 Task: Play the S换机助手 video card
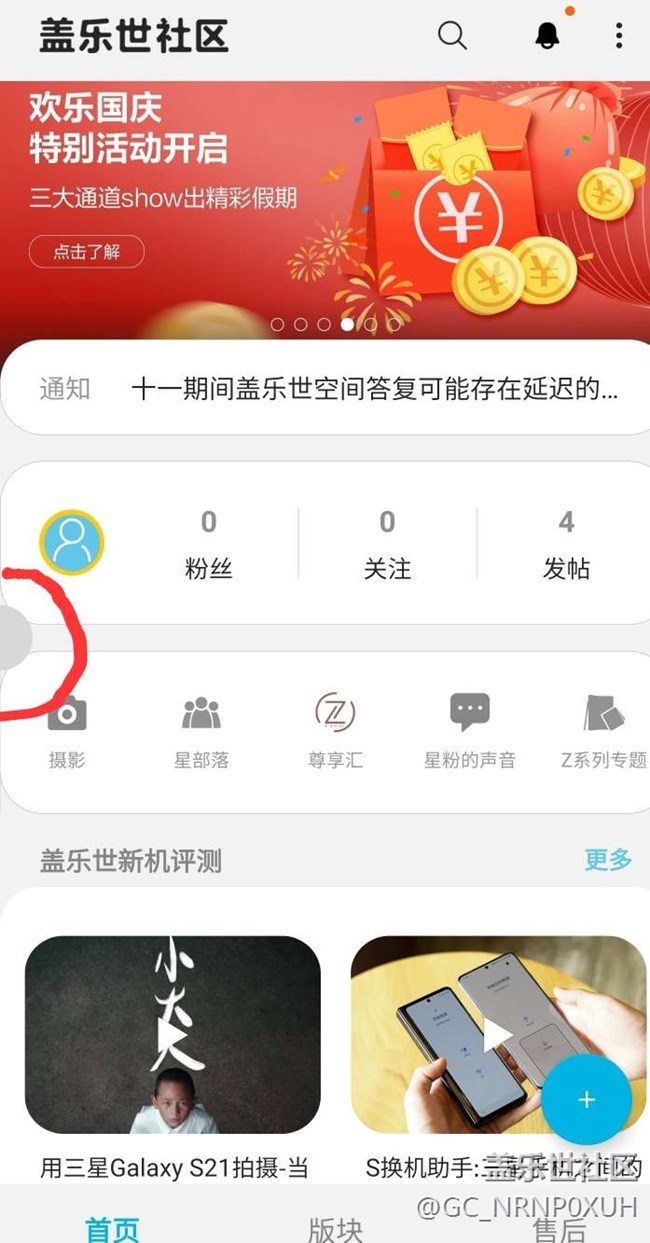[497, 1034]
